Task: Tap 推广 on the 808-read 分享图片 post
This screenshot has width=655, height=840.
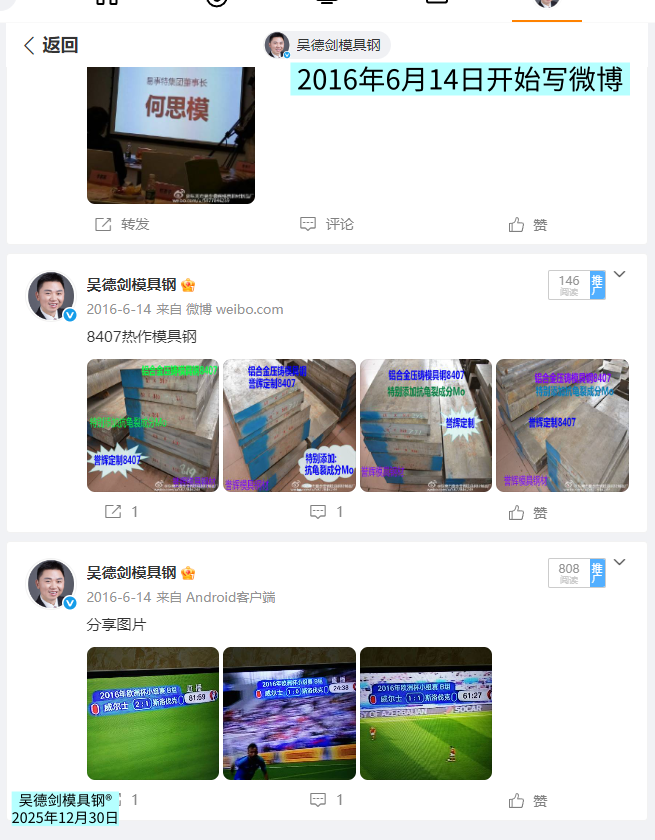Action: click(x=598, y=573)
